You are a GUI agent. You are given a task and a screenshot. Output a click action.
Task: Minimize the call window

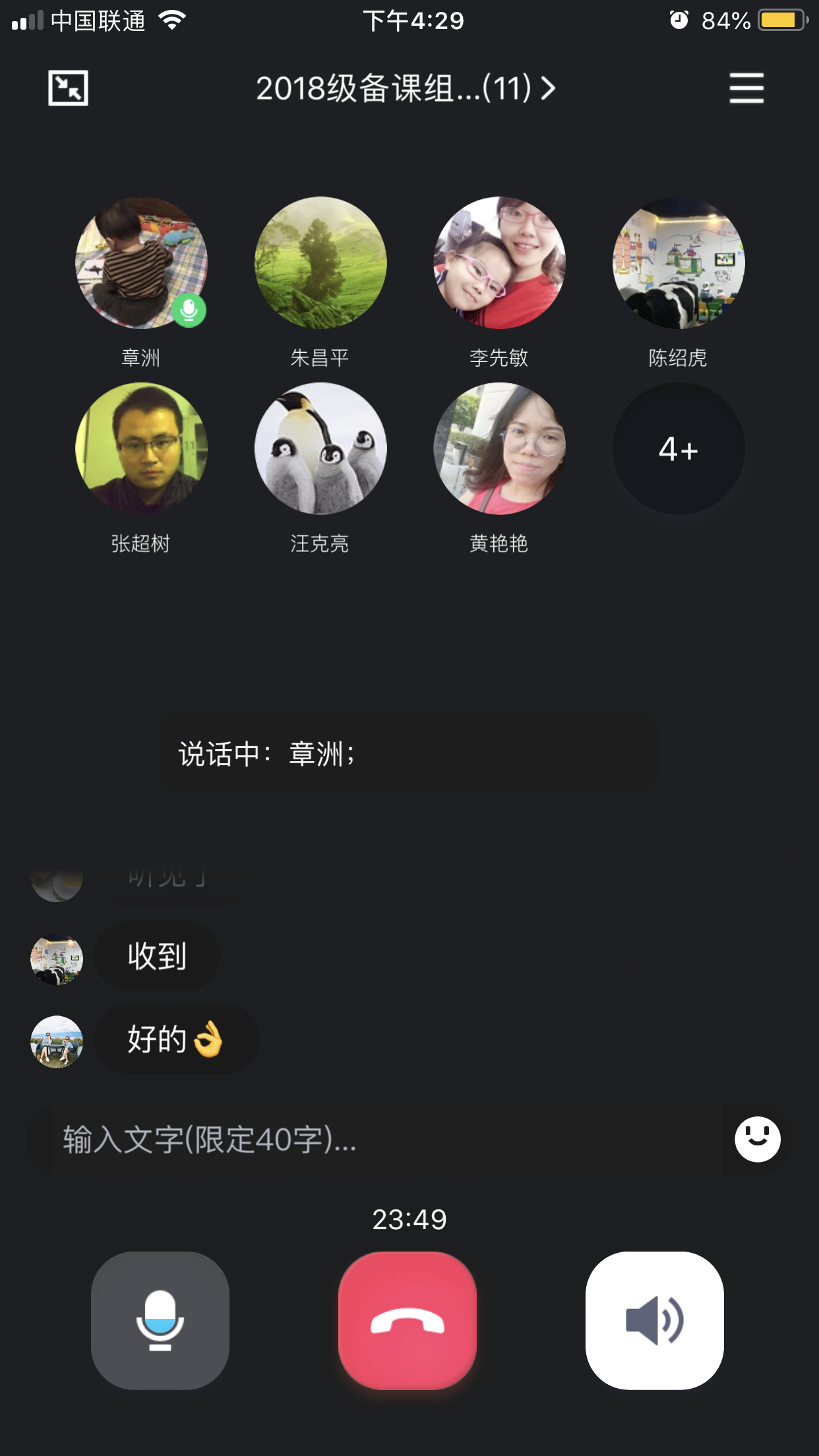(x=68, y=88)
